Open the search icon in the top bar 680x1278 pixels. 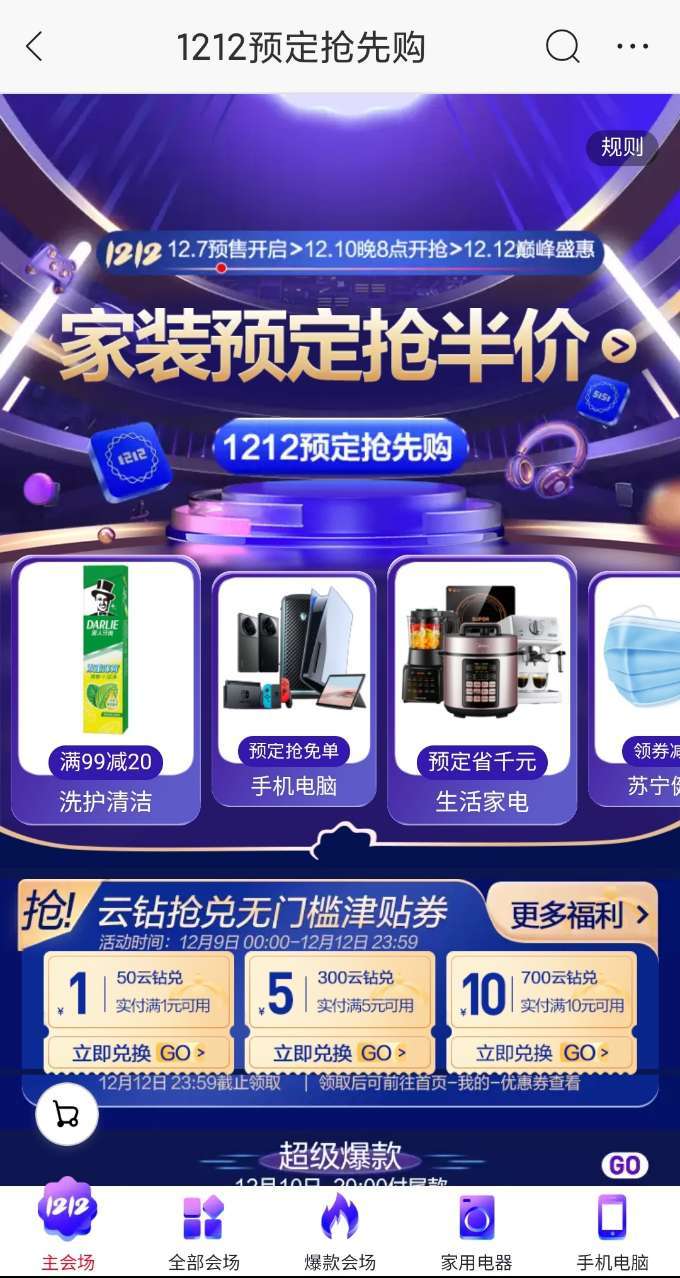pos(563,46)
